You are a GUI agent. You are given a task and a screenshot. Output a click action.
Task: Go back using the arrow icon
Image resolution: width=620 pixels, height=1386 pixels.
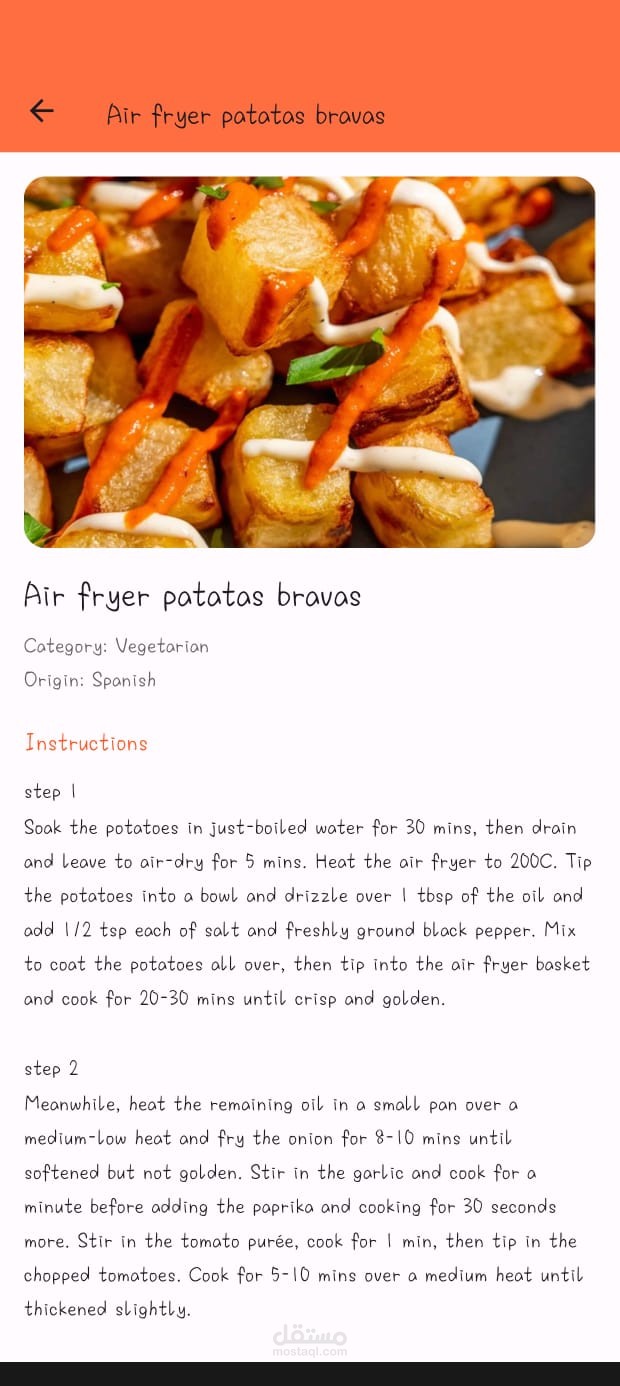(x=42, y=111)
